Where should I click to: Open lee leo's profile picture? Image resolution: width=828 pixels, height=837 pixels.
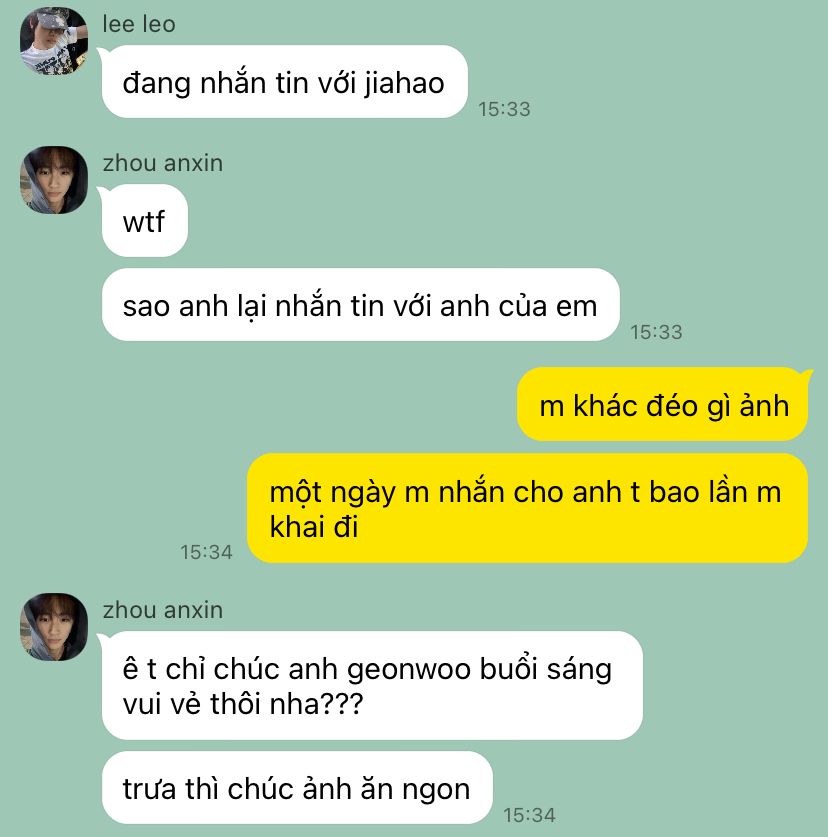pos(54,42)
